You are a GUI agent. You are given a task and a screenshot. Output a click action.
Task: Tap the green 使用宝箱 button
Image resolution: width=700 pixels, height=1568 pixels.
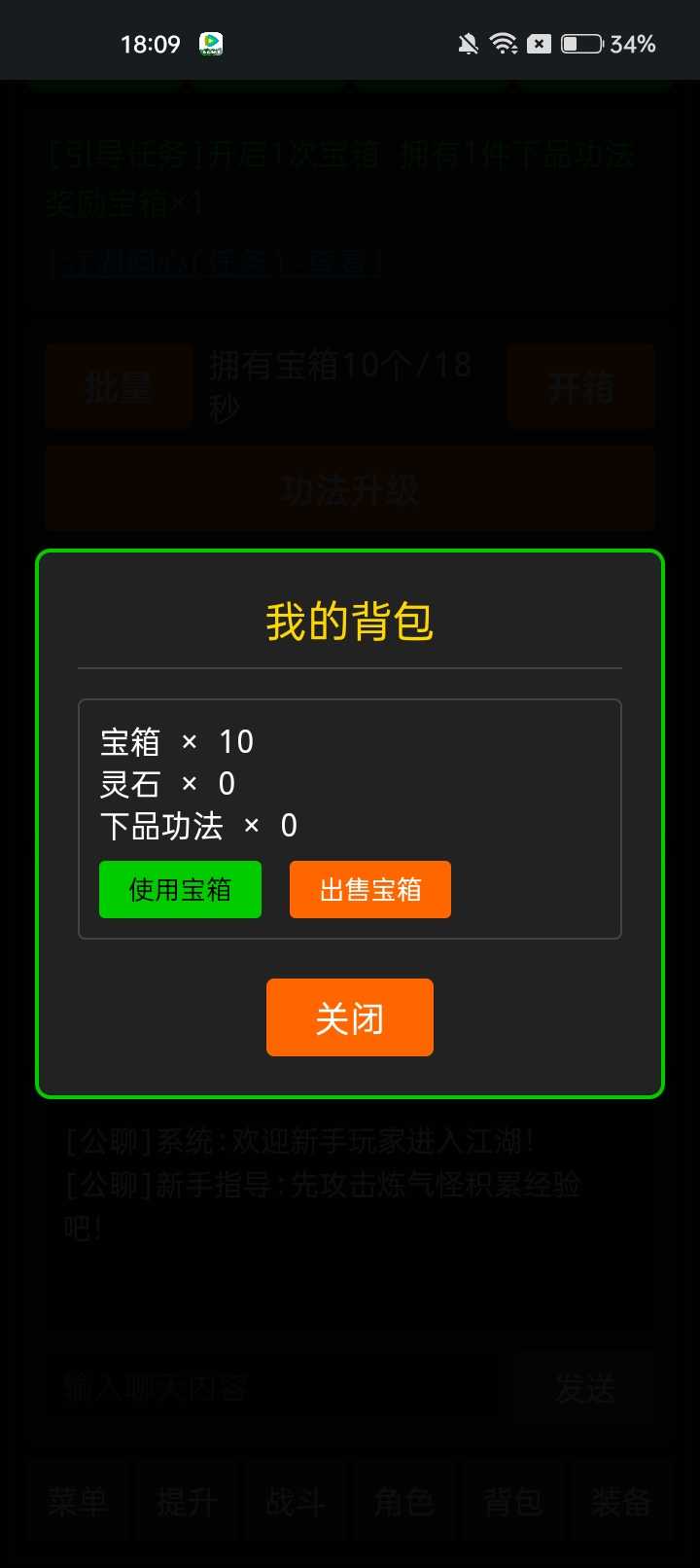coord(180,889)
